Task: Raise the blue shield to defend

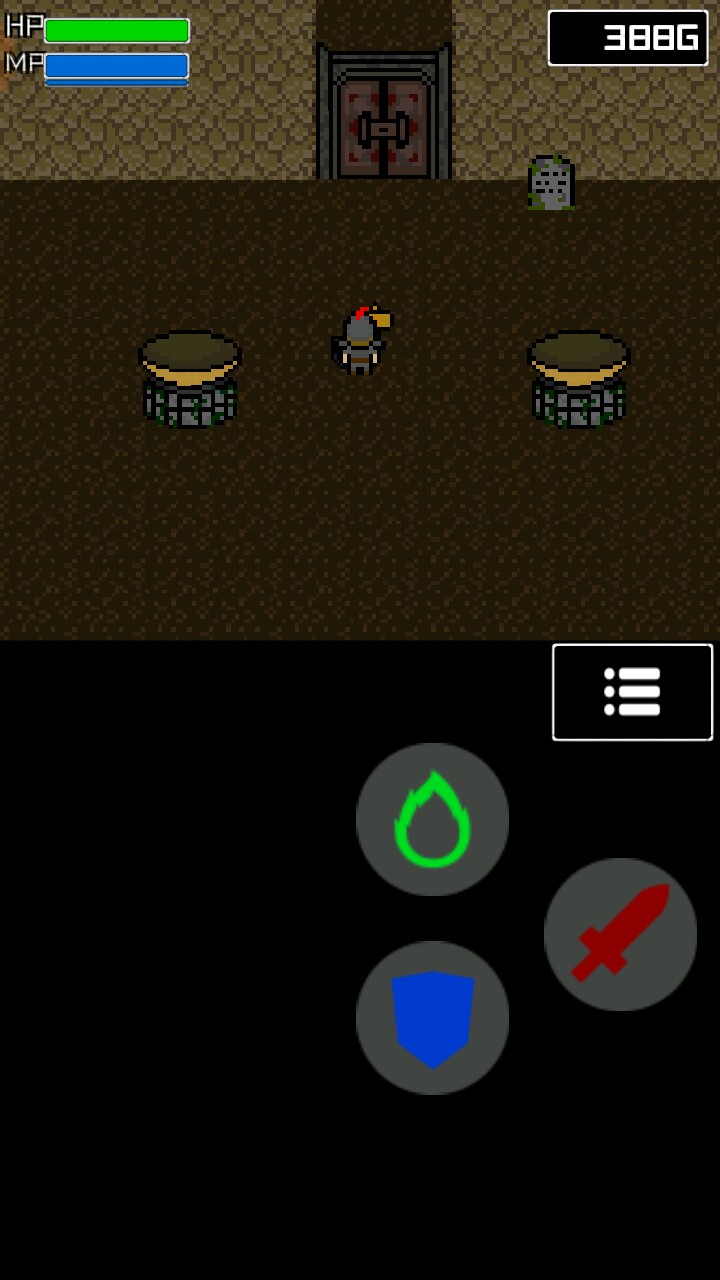Action: pos(432,1018)
